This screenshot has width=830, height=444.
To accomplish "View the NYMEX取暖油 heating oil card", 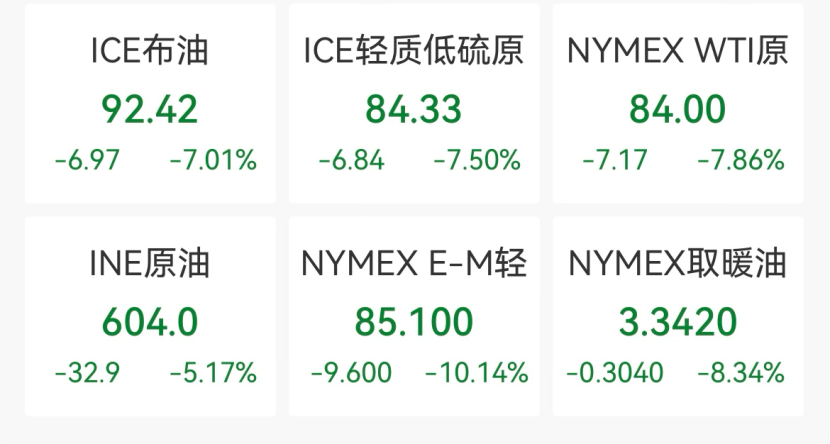I will tap(677, 318).
